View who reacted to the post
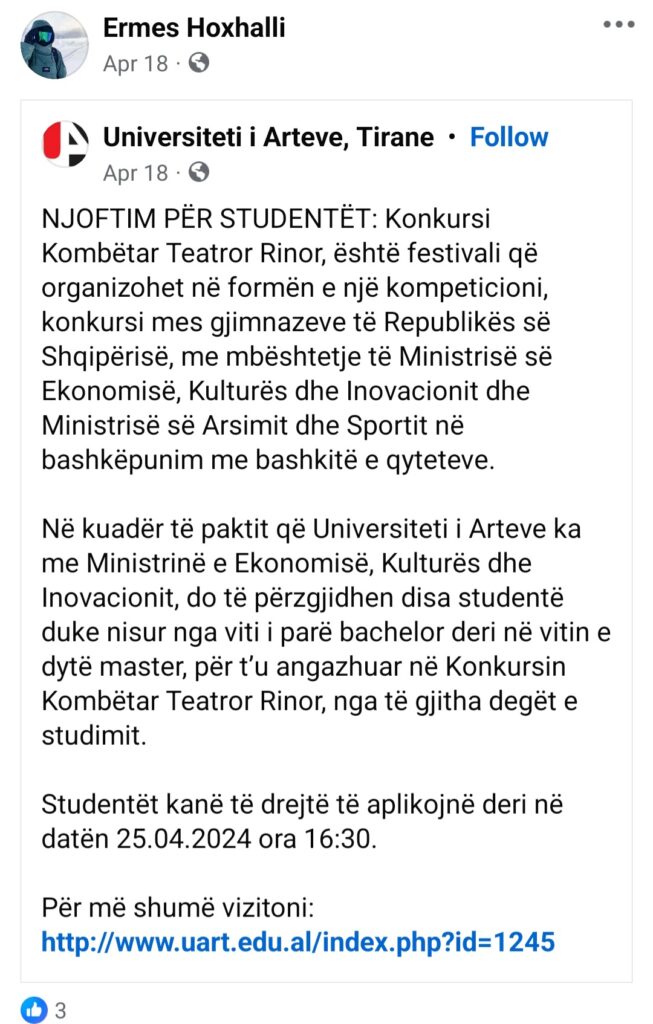Image resolution: width=653 pixels, height=1024 pixels. tap(44, 1009)
